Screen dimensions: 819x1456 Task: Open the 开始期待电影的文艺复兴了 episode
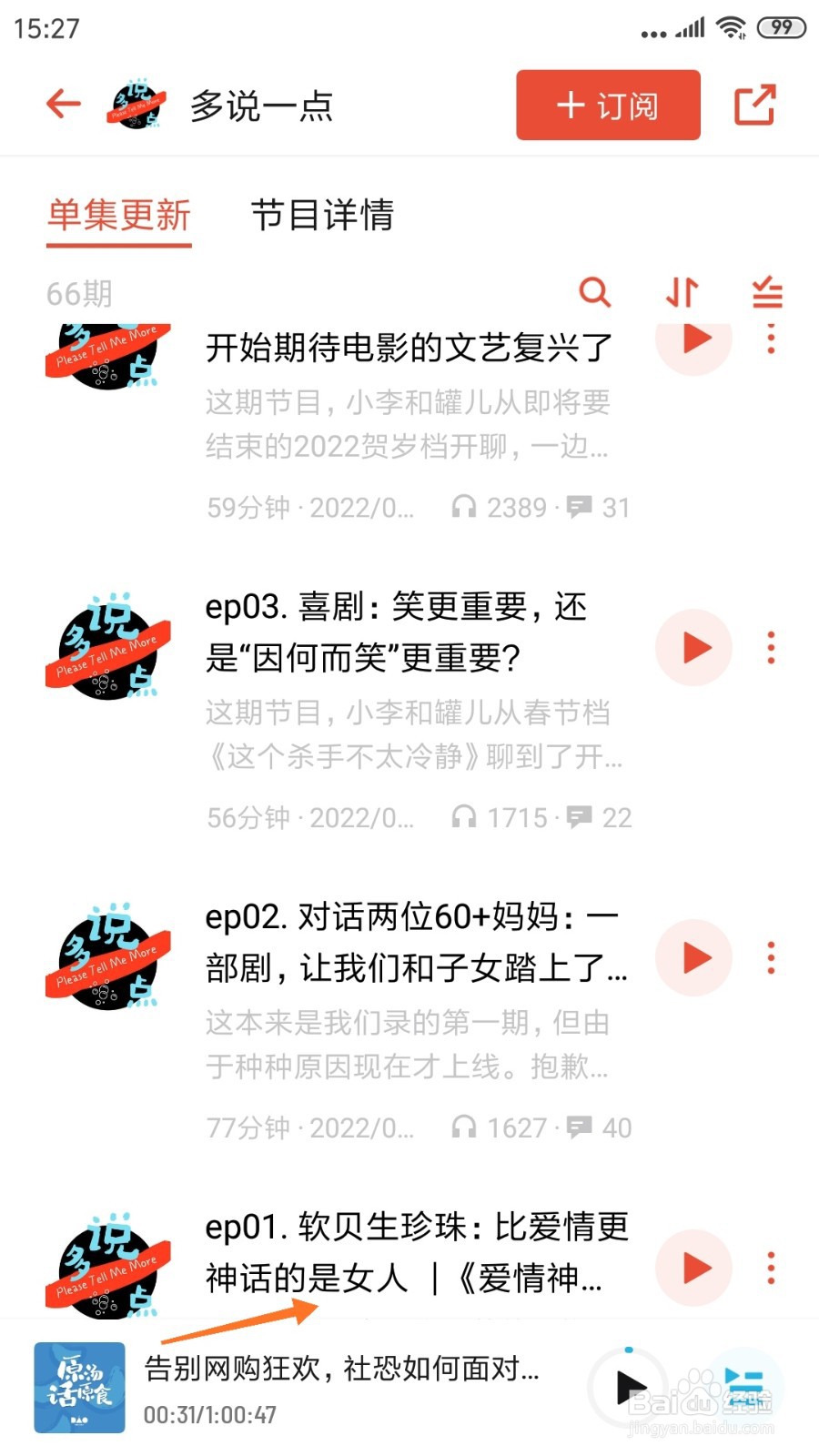pos(409,348)
